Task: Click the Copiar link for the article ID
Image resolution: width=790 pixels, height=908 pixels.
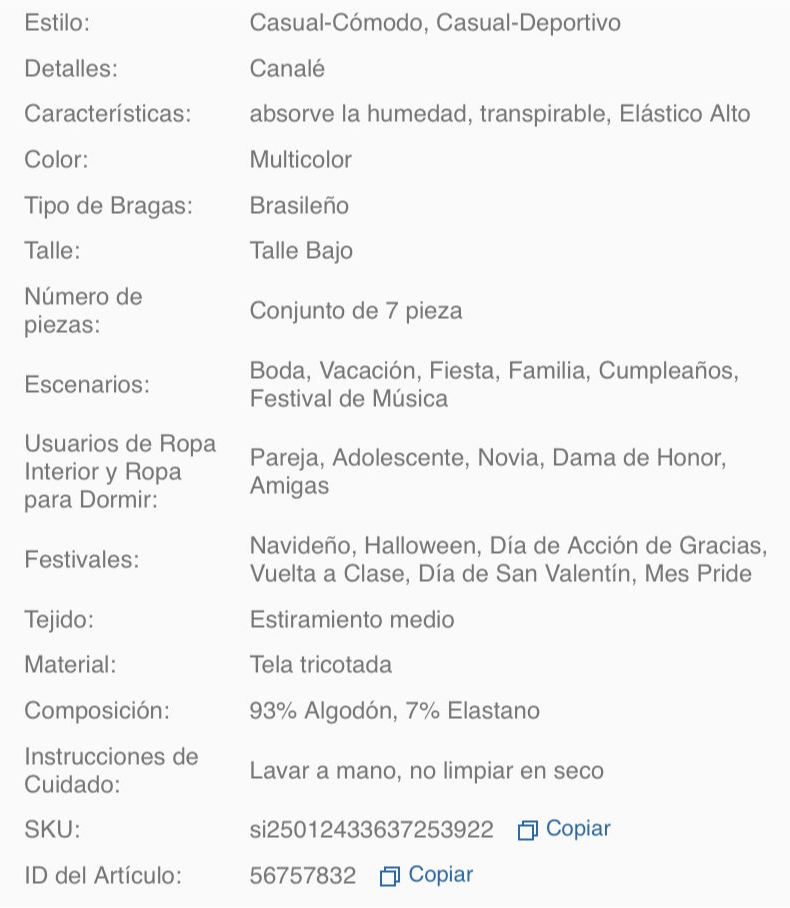Action: (x=441, y=874)
